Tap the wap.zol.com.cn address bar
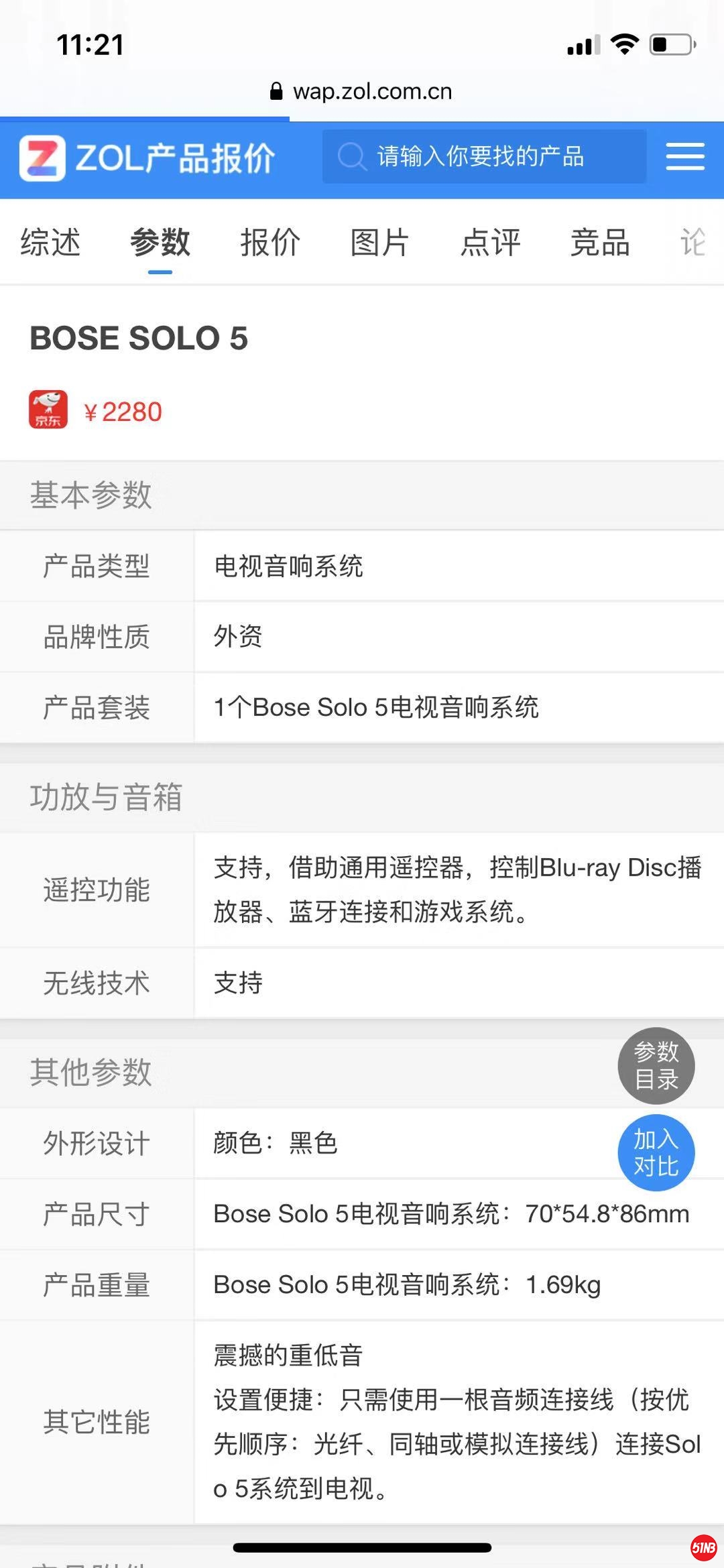Viewport: 724px width, 1568px height. (x=362, y=91)
